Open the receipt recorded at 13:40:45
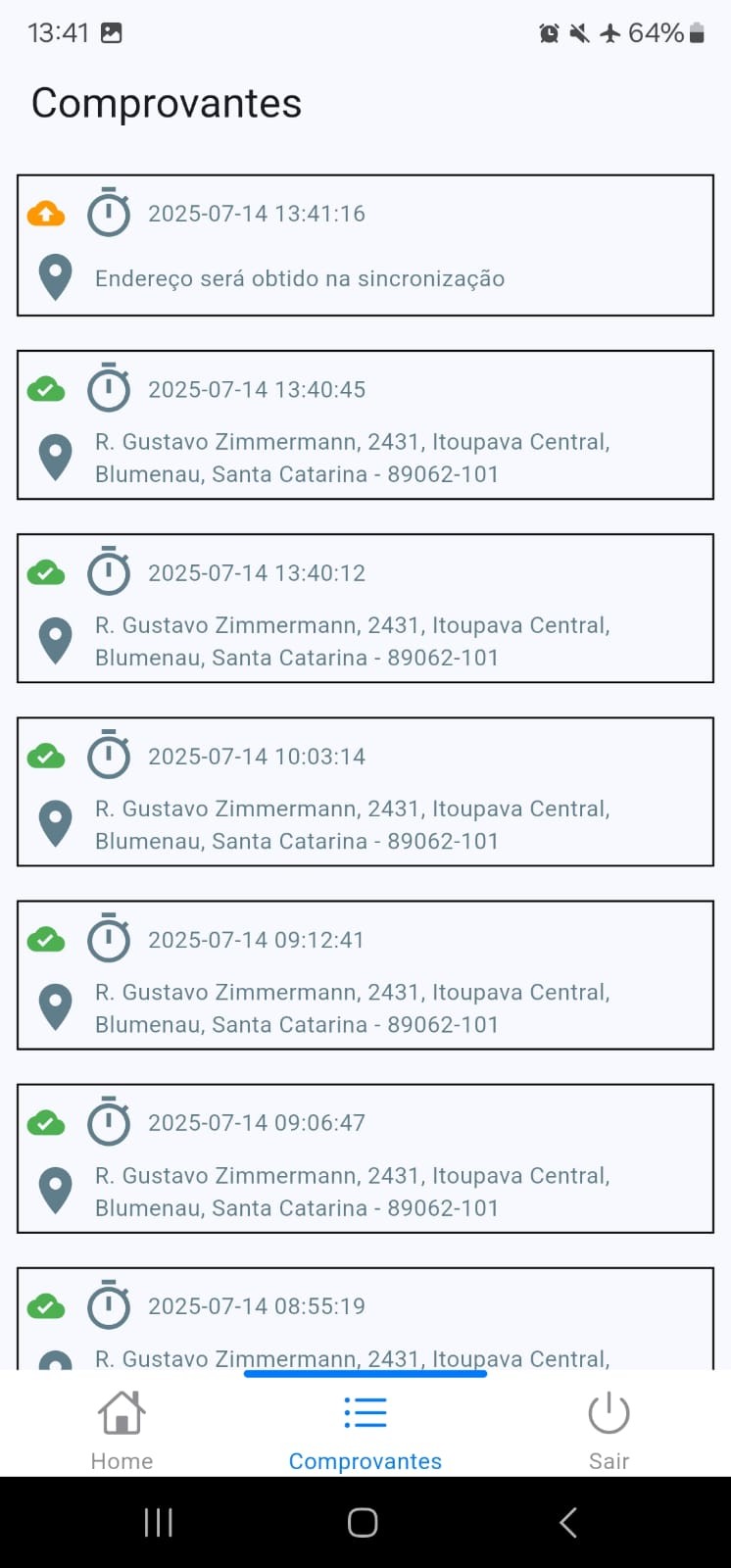This screenshot has width=731, height=1568. pos(365,424)
